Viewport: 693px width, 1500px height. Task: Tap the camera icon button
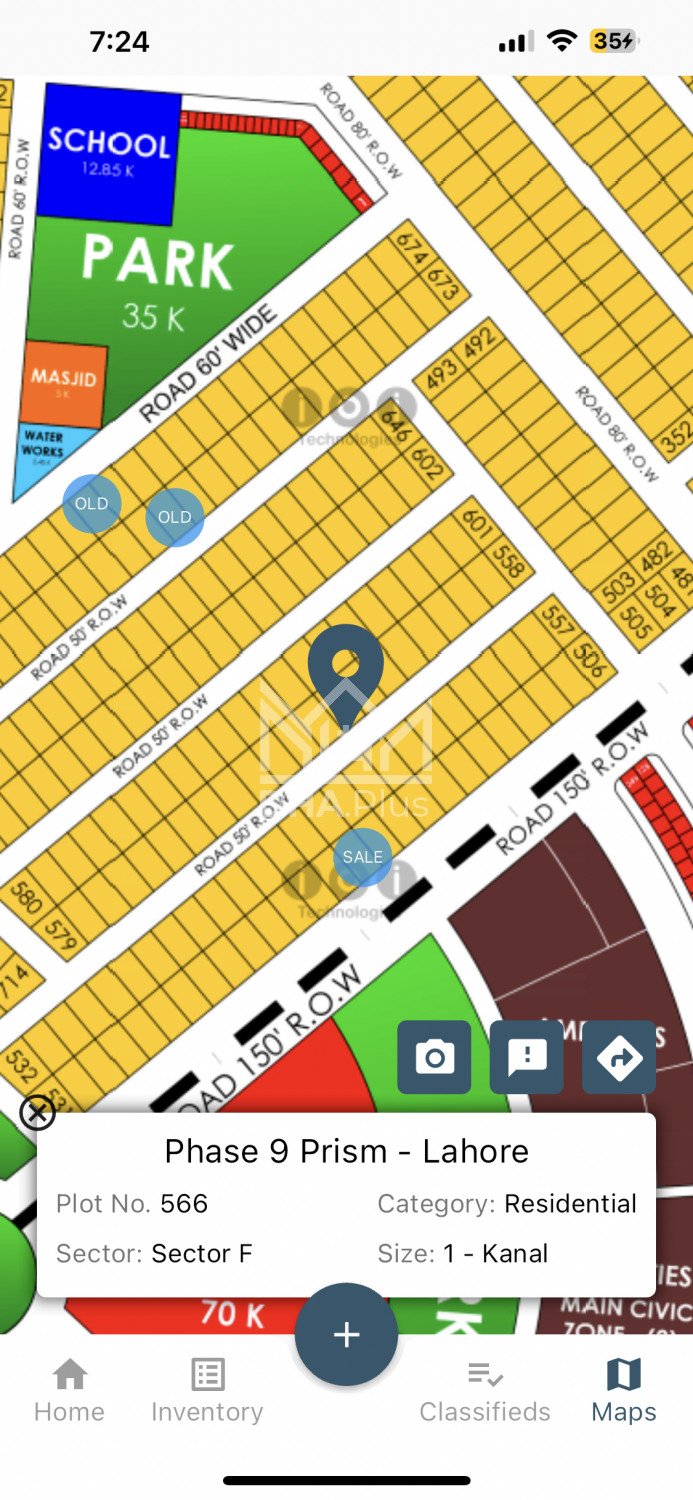434,1057
